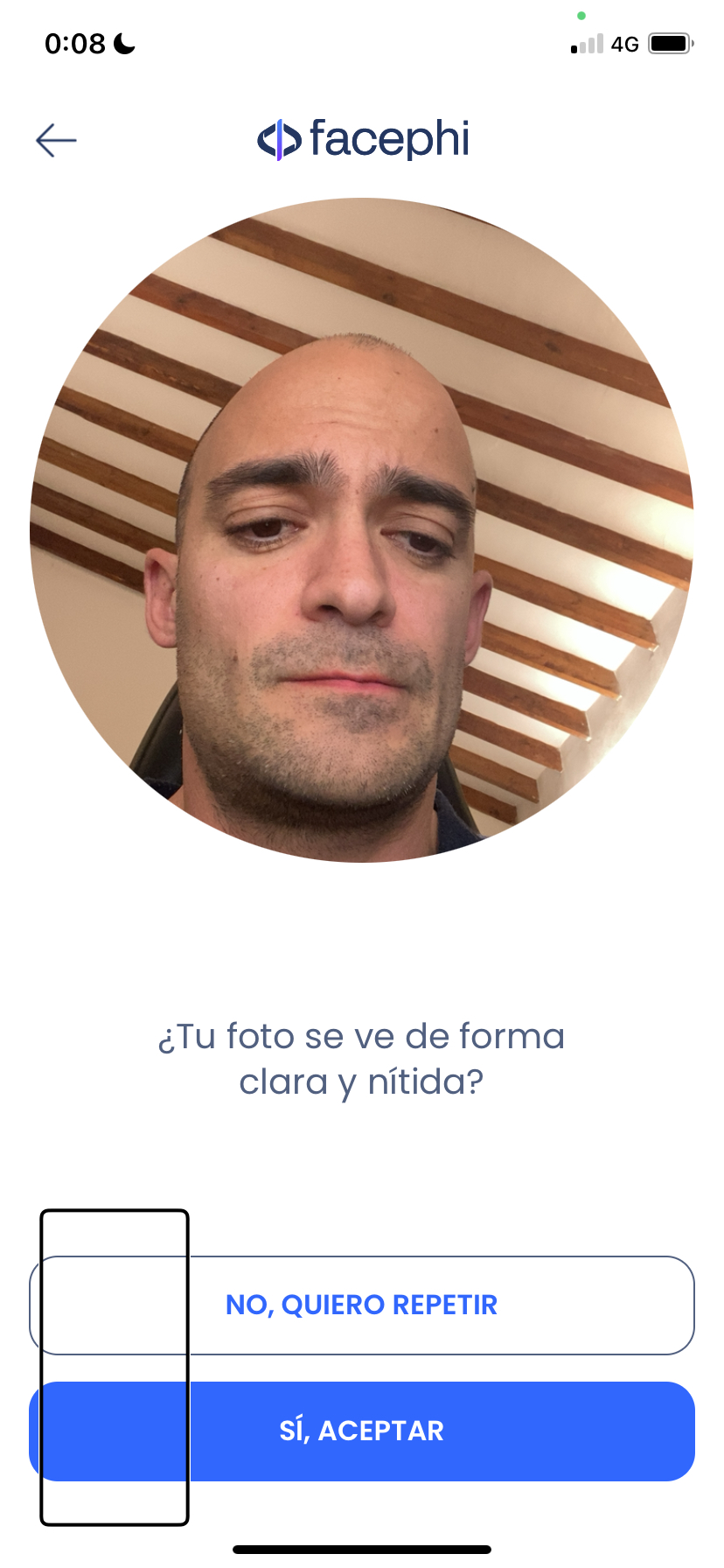Confirm with "Sí, aceptar"
Image resolution: width=724 pixels, height=1568 pixels.
(362, 1431)
